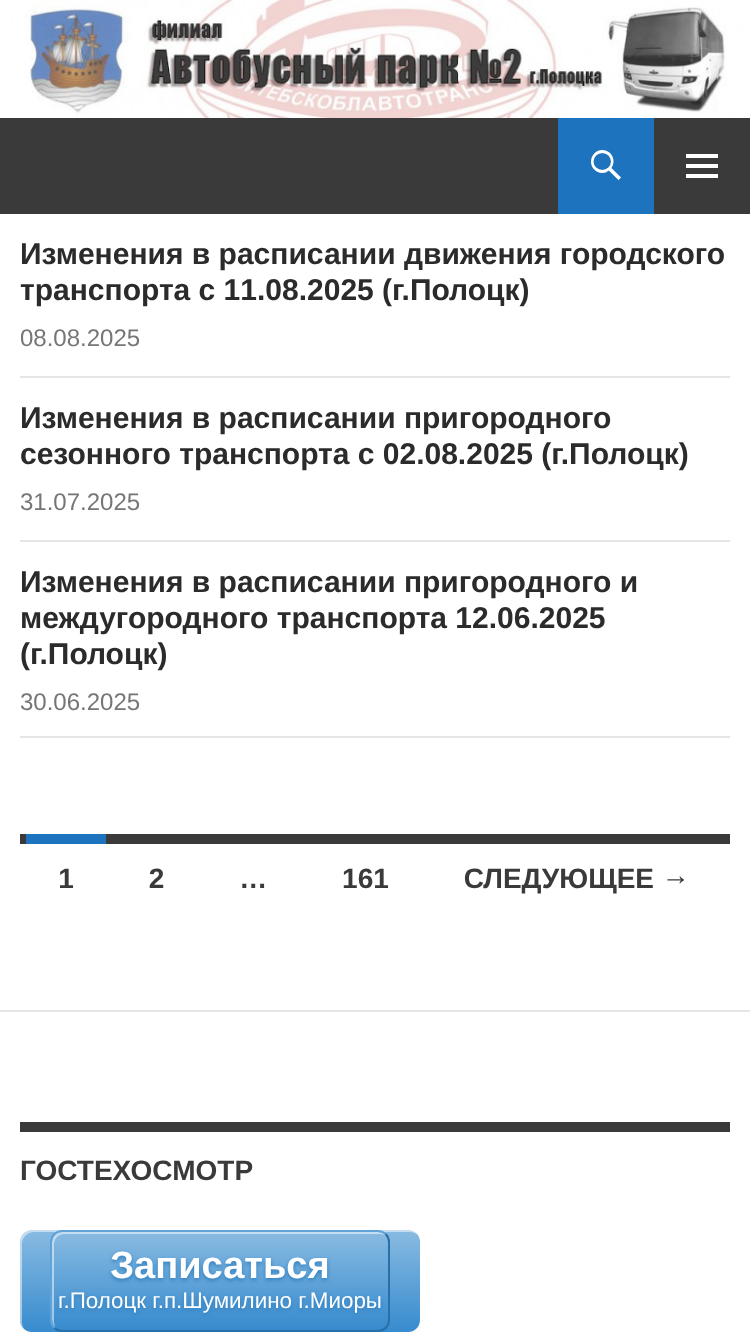Screen dimensions: 750x1334
Task: Open city transport schedule changes from 11.08.2025
Action: pyautogui.click(x=372, y=272)
